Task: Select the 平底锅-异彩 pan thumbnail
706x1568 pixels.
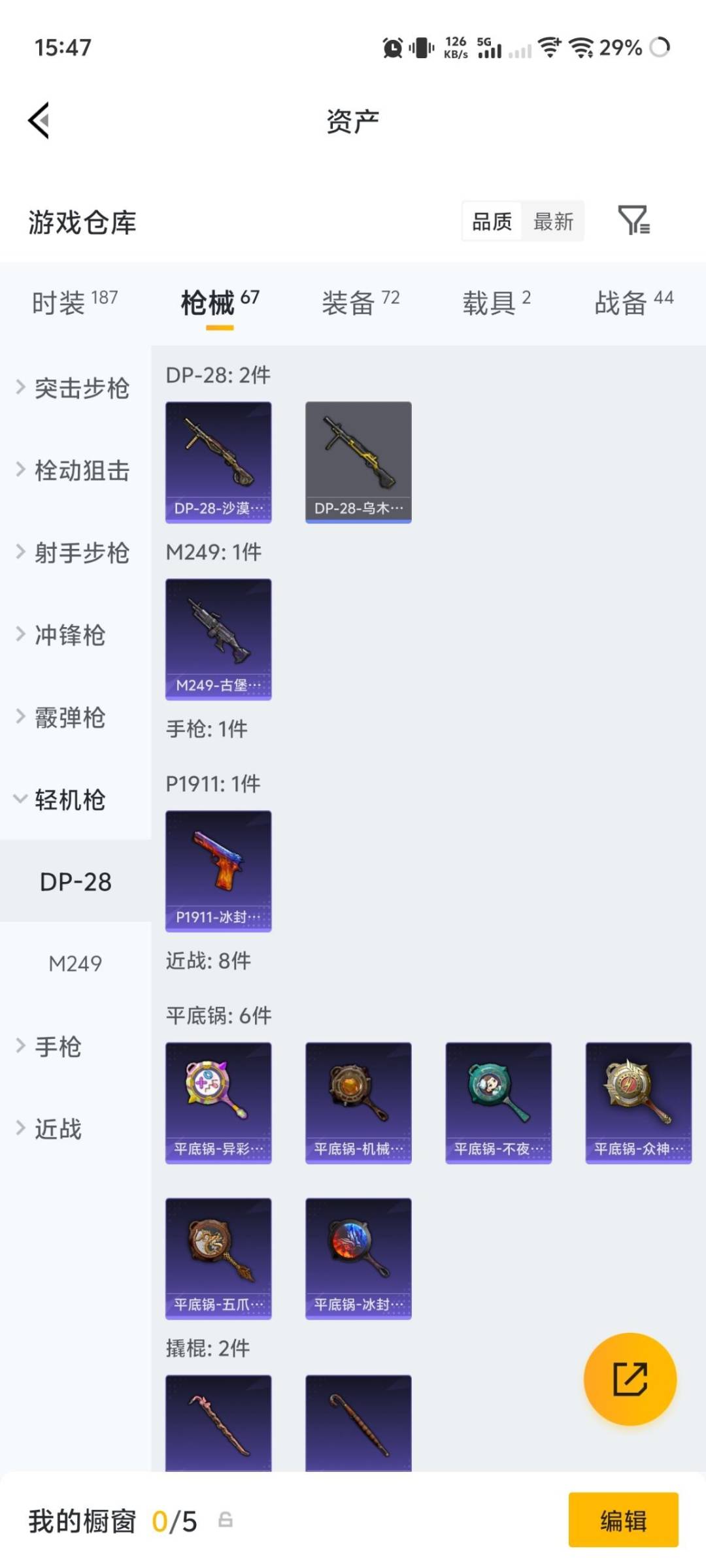Action: tap(218, 1102)
